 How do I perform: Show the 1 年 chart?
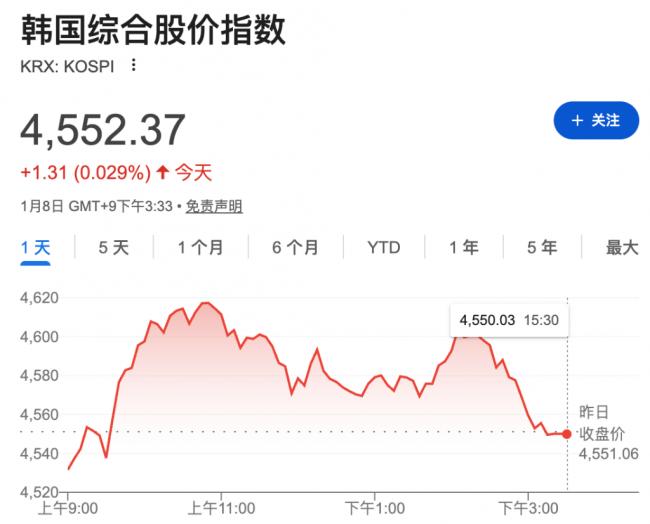pyautogui.click(x=463, y=248)
